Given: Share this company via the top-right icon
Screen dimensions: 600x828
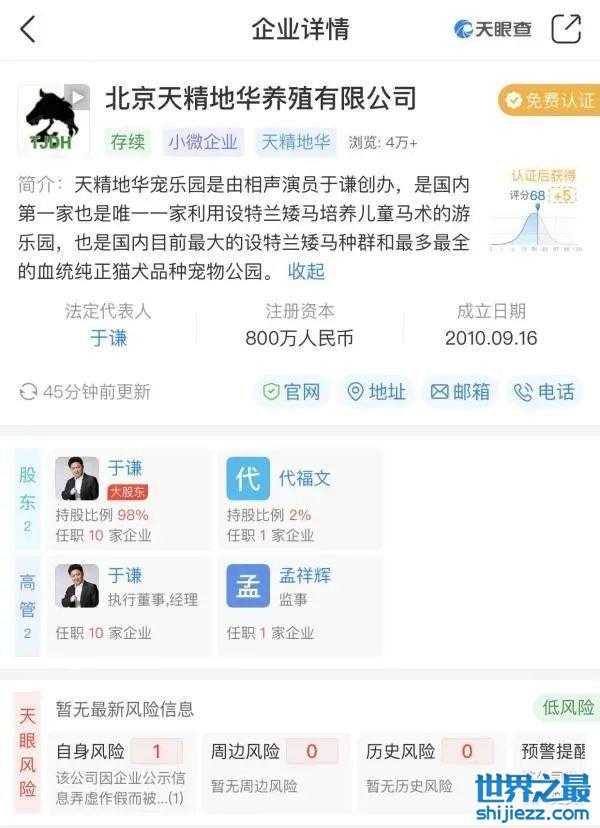Looking at the screenshot, I should (566, 29).
